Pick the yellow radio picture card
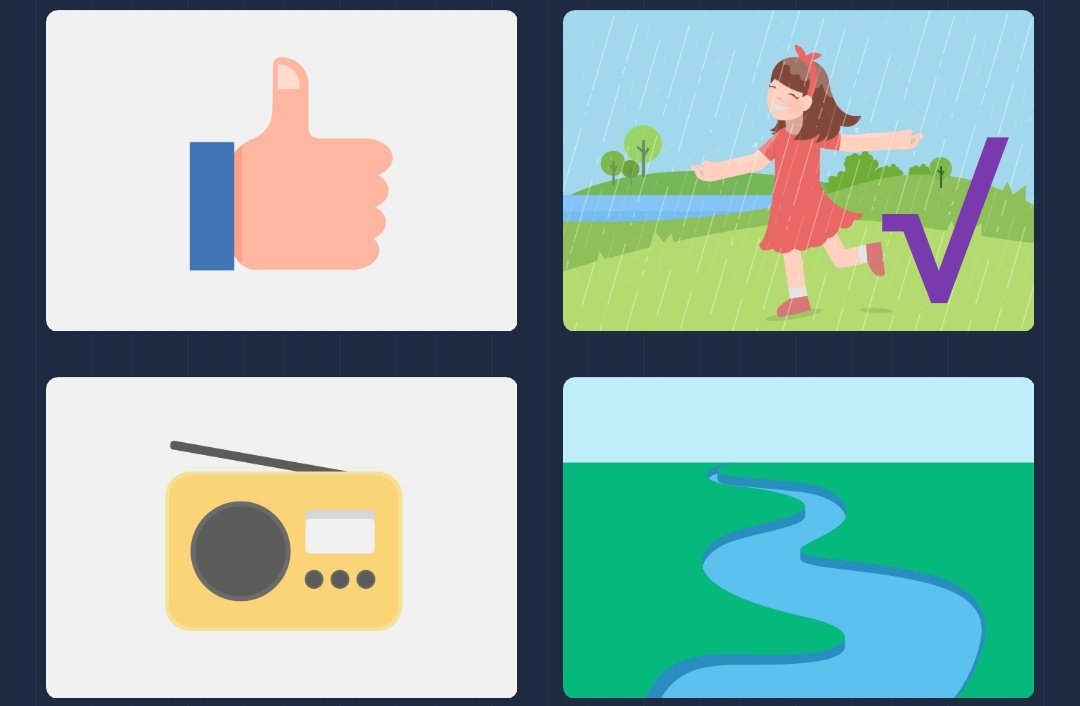The image size is (1080, 706). point(281,537)
